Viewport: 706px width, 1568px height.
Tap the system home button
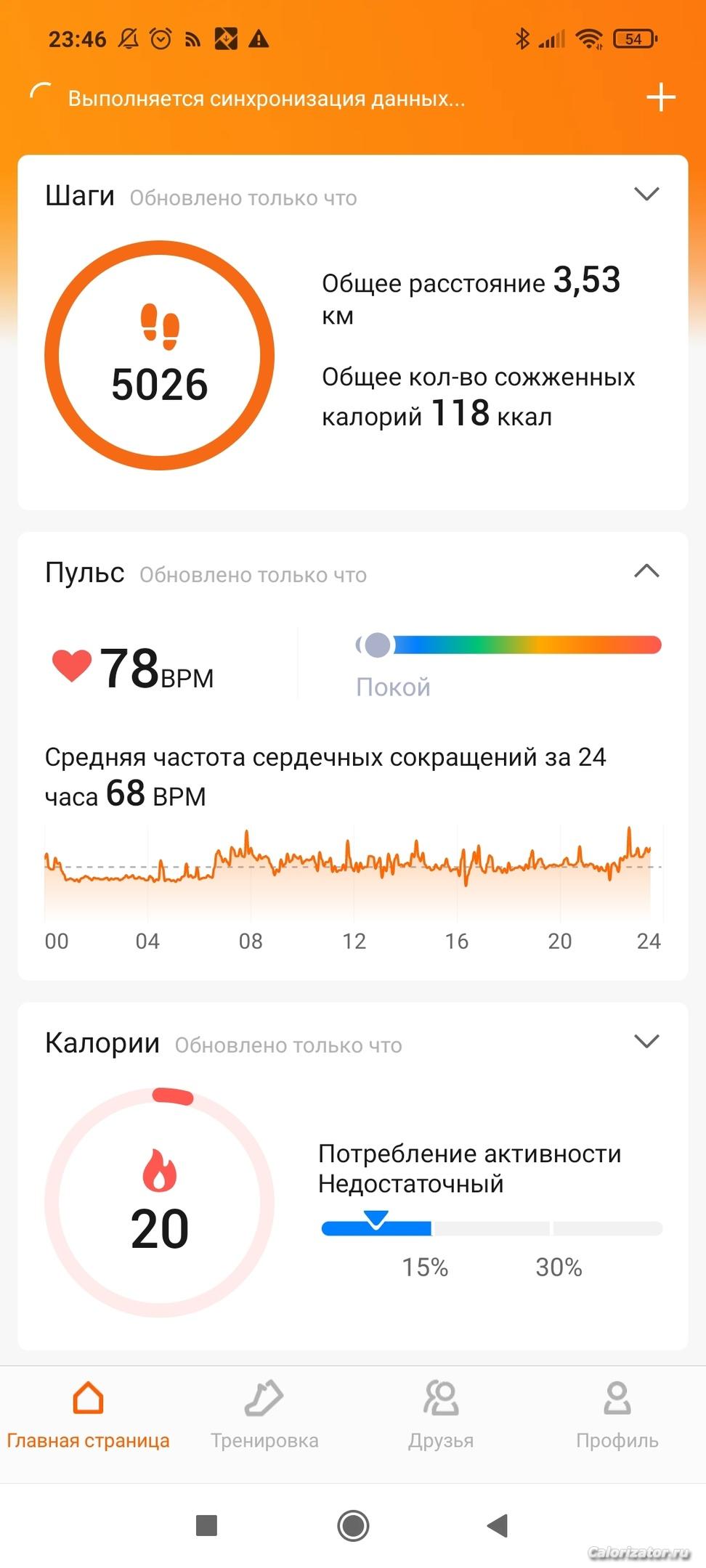pos(353,1525)
